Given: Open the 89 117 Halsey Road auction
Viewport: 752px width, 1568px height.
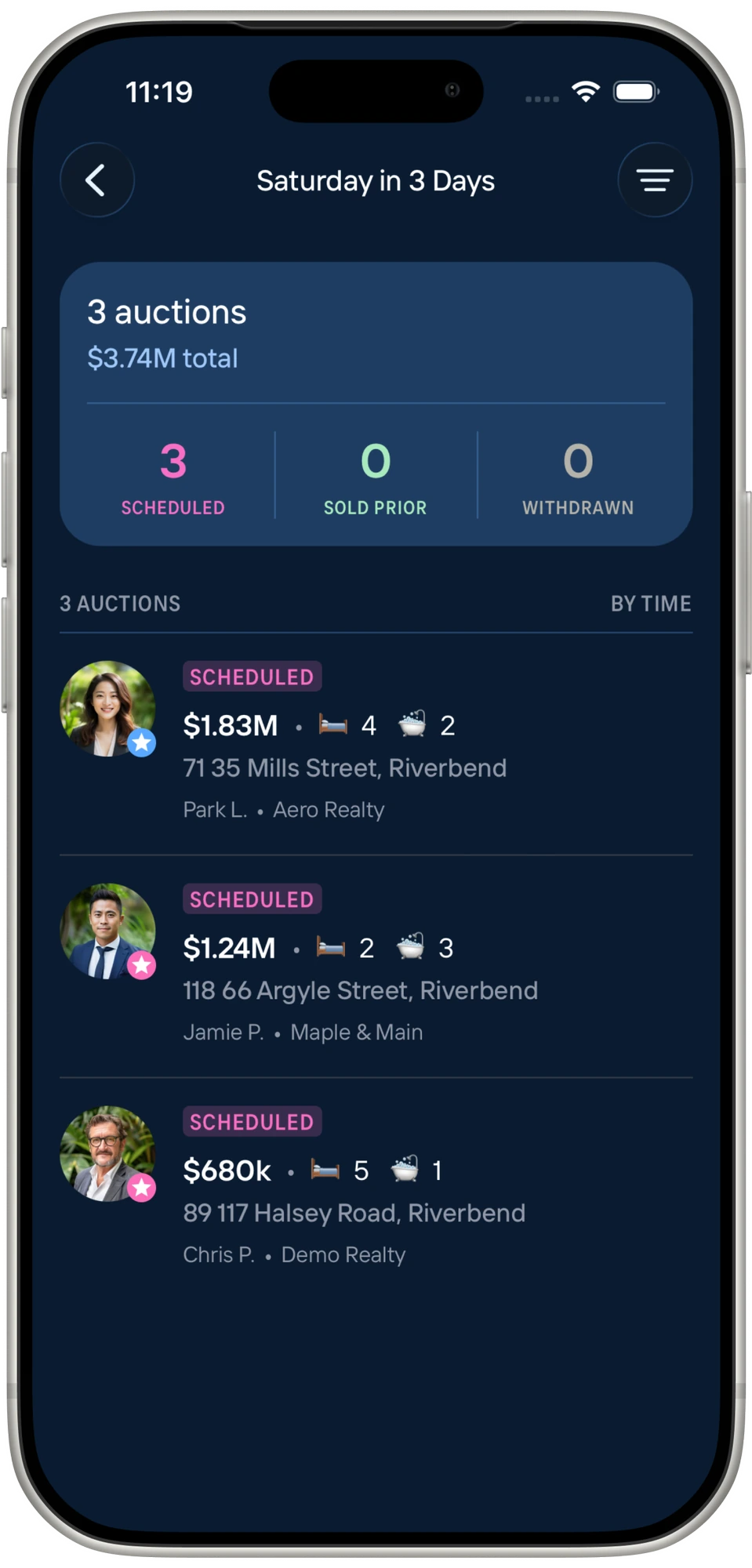Looking at the screenshot, I should [x=376, y=1189].
